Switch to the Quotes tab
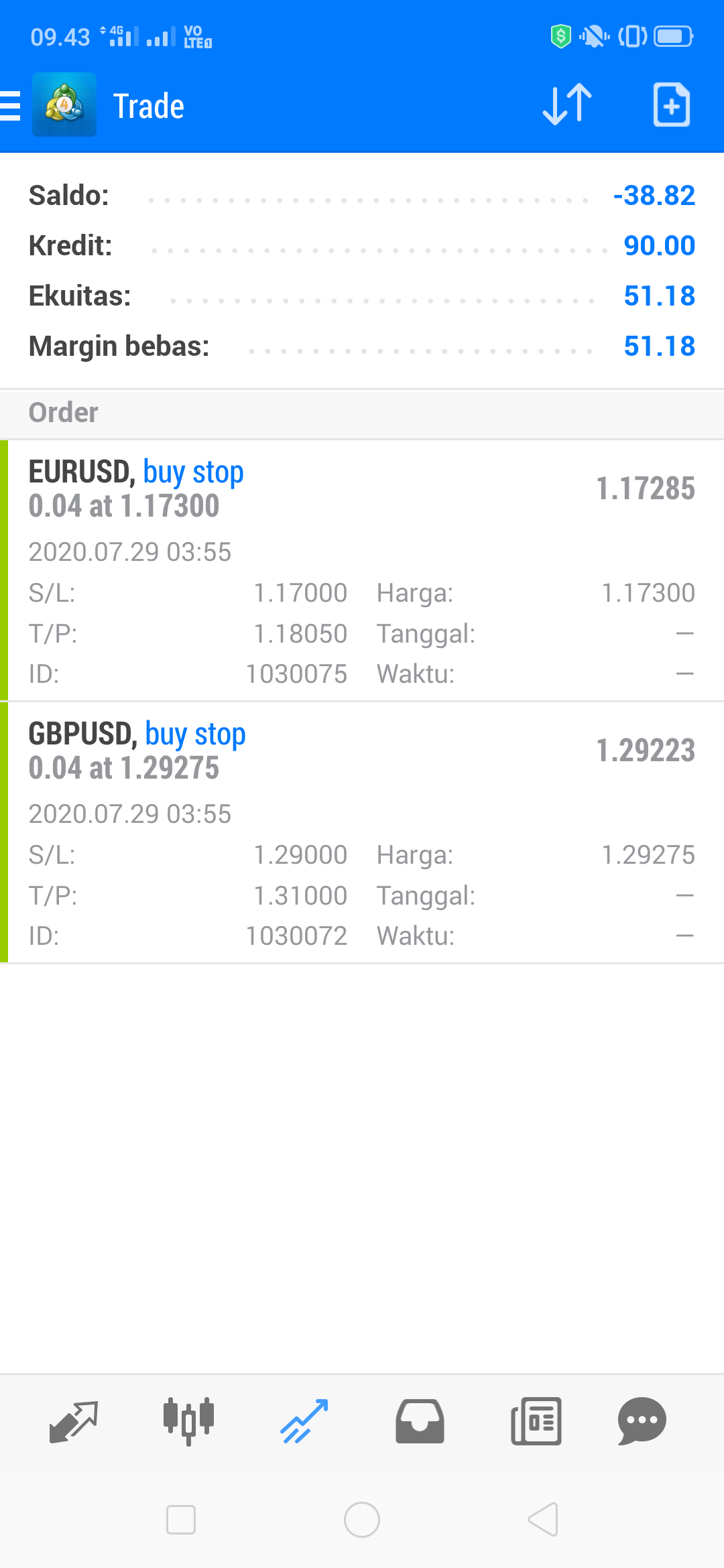The width and height of the screenshot is (724, 1568). (74, 1421)
